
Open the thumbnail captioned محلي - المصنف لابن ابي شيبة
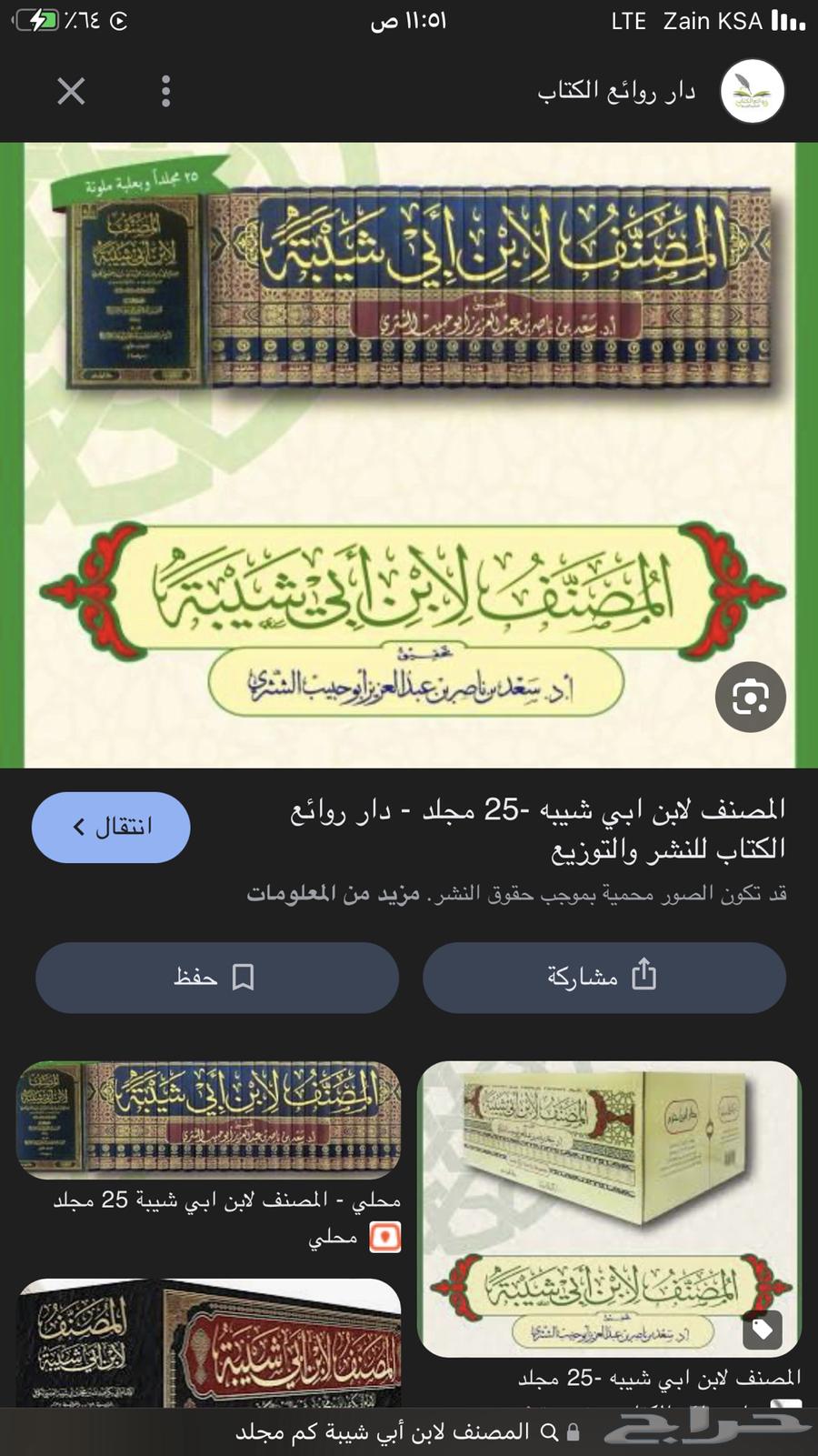pyautogui.click(x=205, y=1120)
